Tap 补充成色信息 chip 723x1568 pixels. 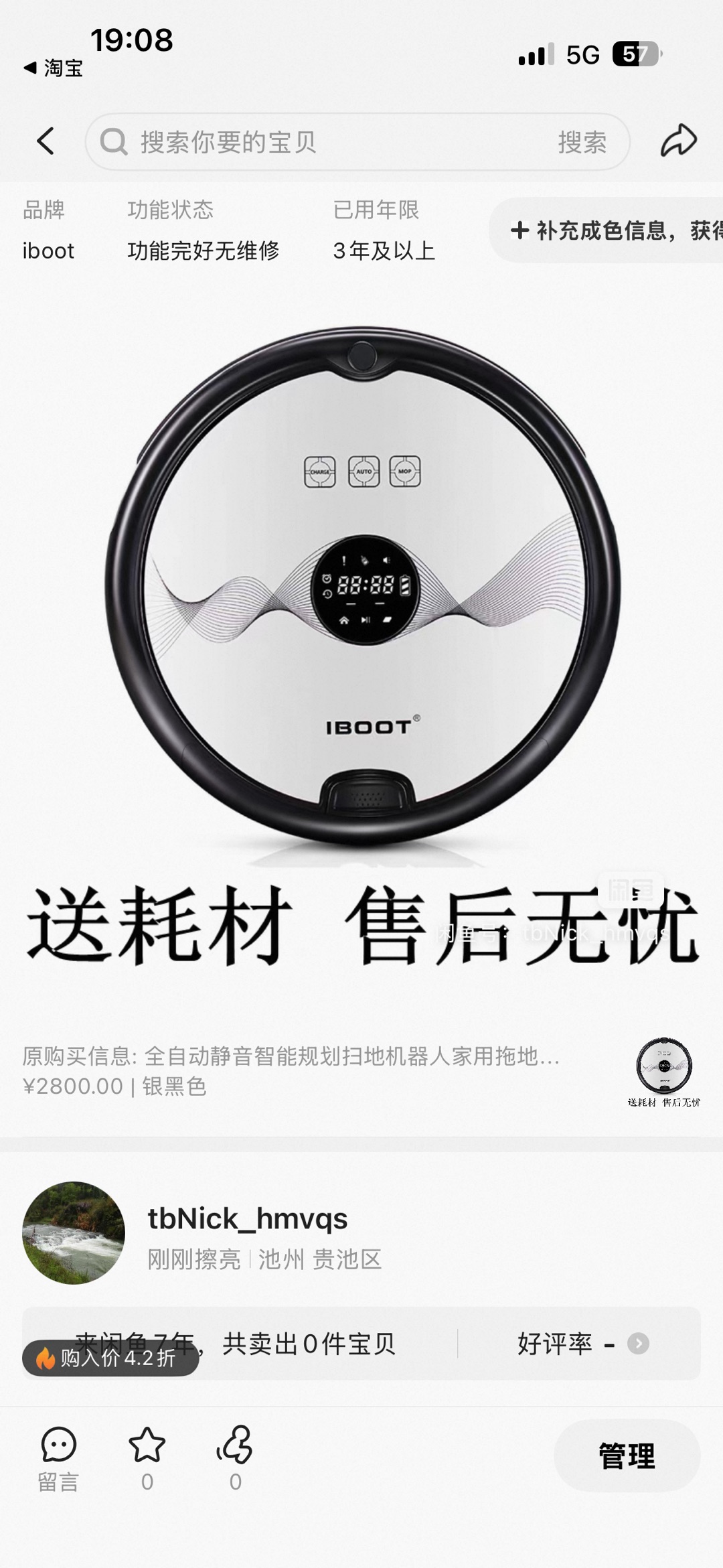pos(606,230)
